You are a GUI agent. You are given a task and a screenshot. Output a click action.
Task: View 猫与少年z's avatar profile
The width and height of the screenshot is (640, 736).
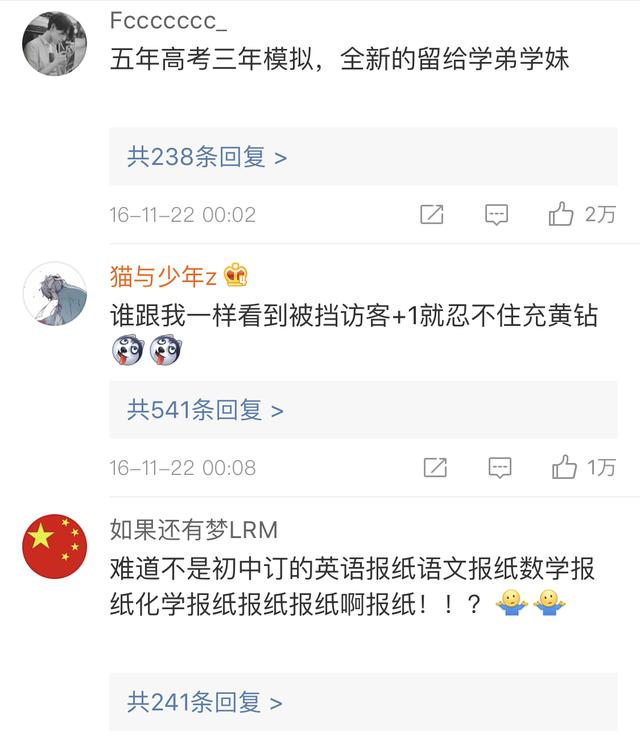[54, 294]
